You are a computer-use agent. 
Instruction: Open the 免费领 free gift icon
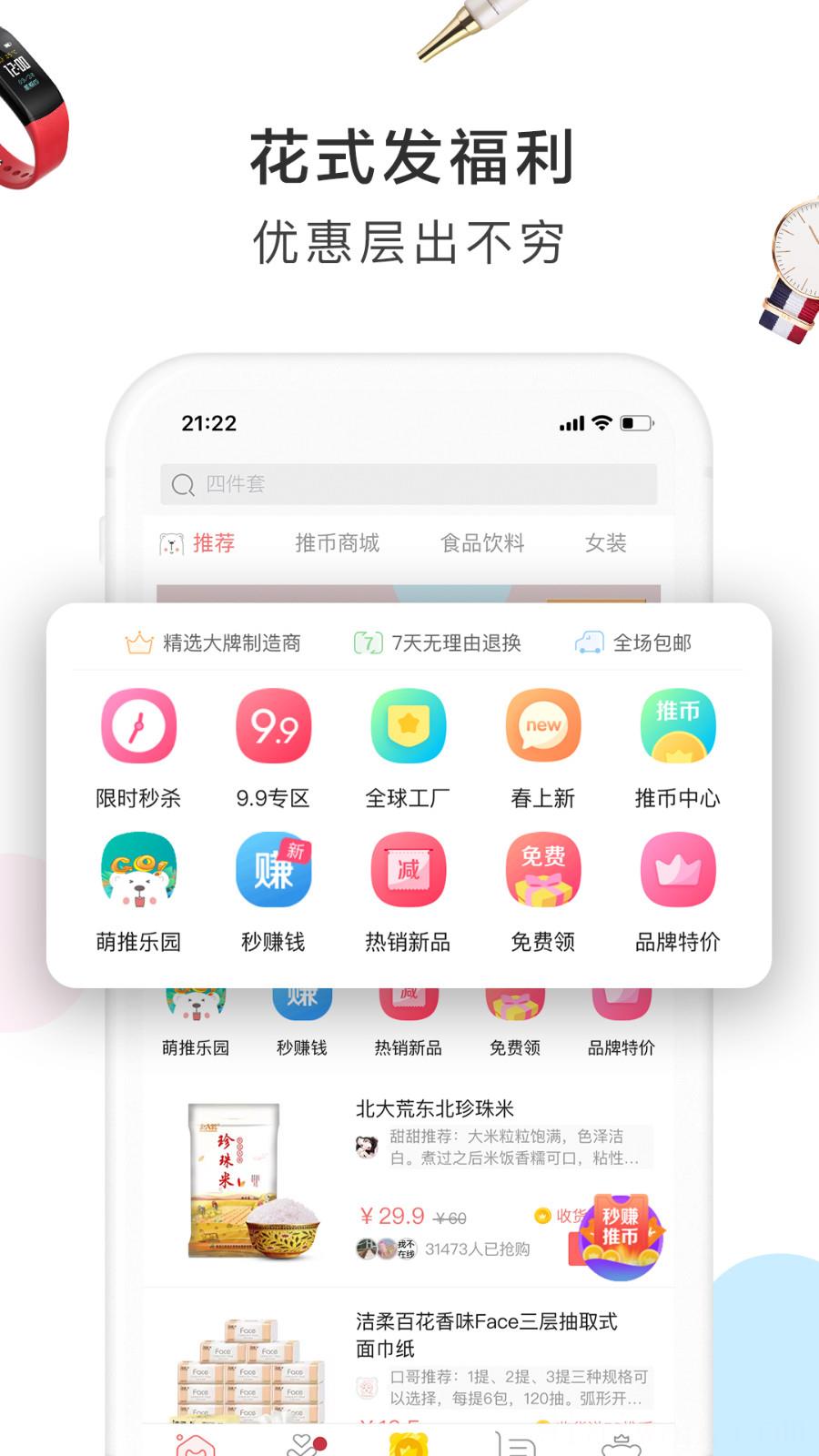click(x=542, y=872)
